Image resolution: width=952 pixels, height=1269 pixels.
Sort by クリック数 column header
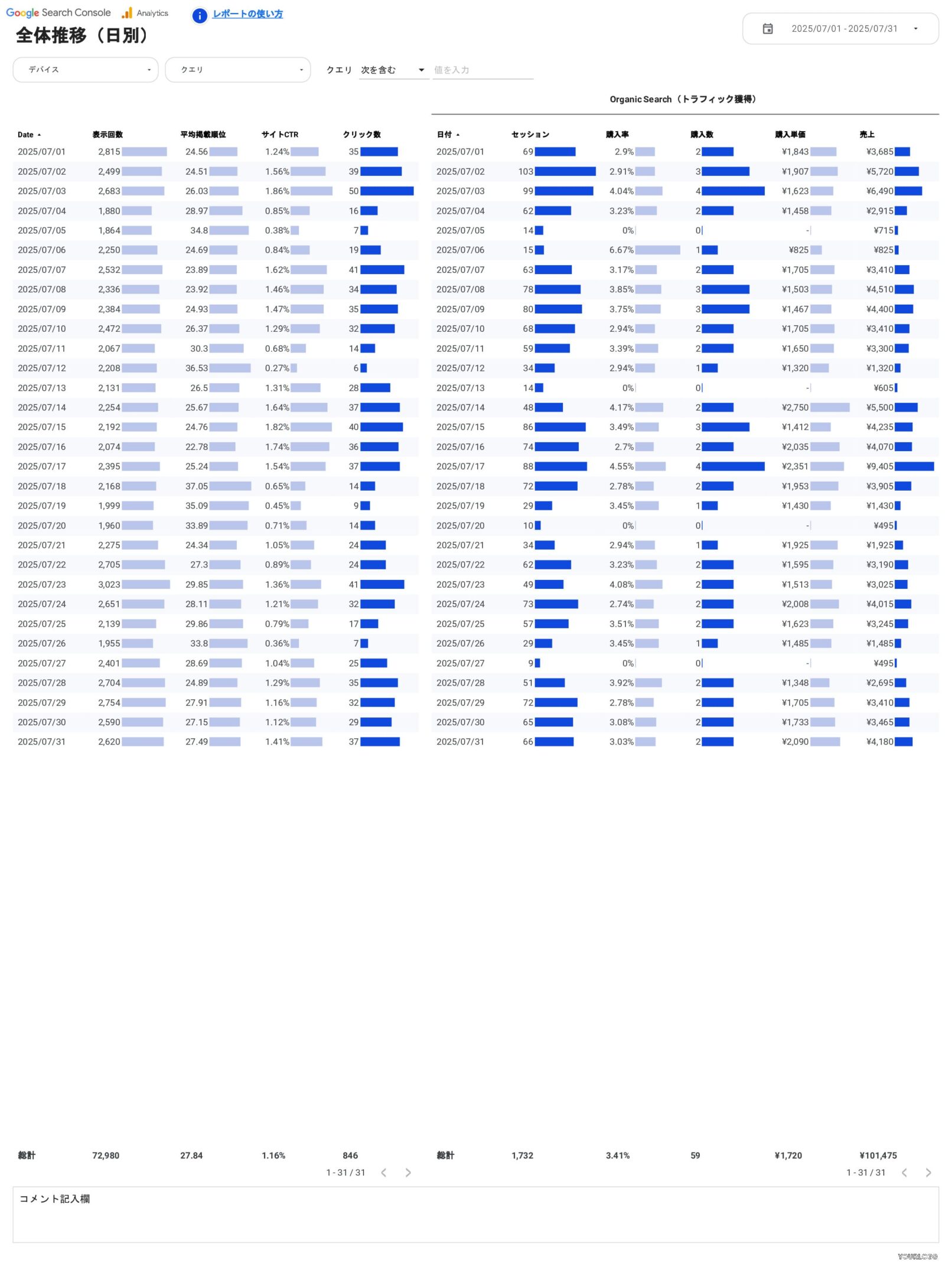coord(361,135)
